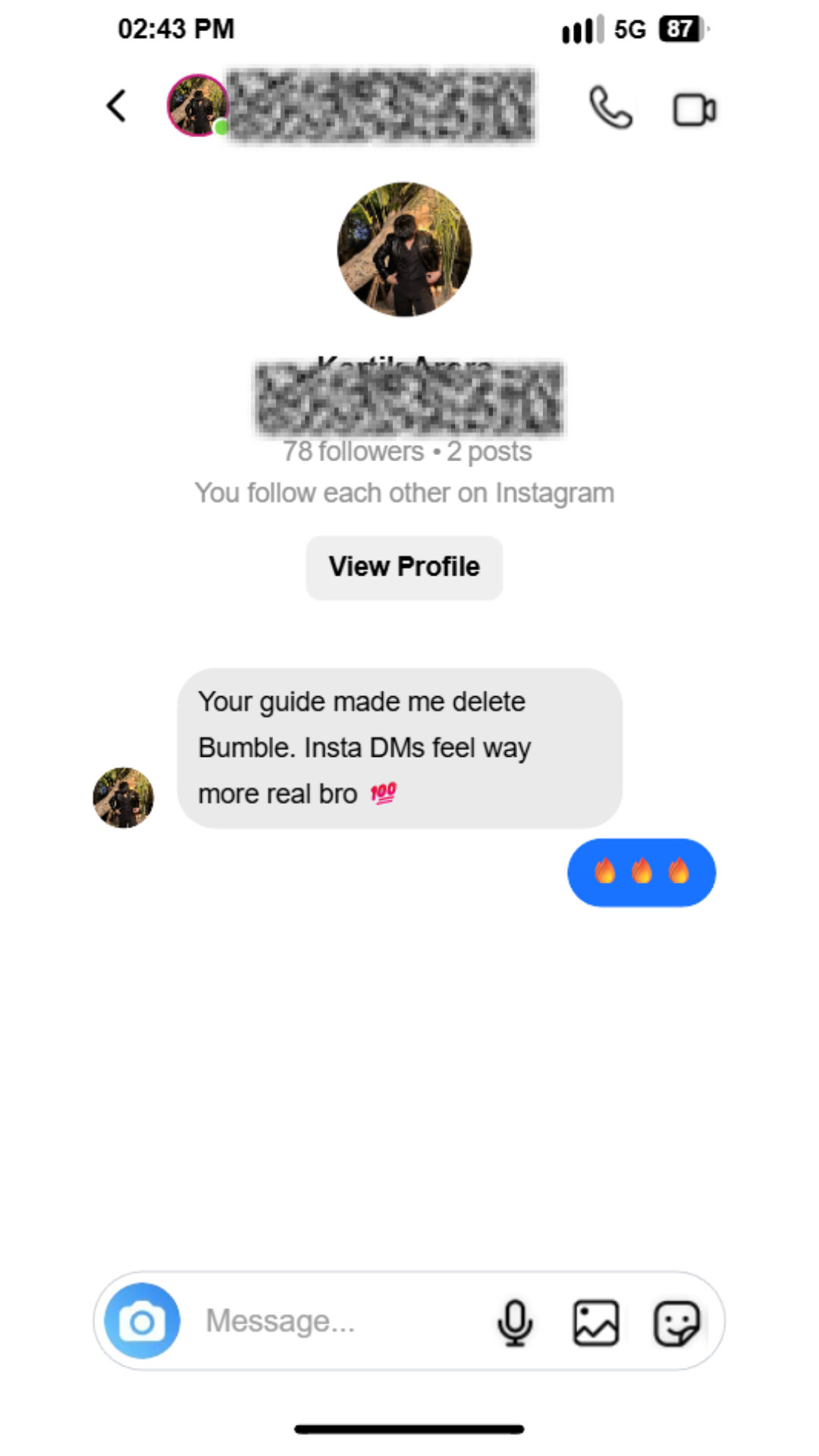819x1456 pixels.
Task: Open the photo gallery picker
Action: coord(596,1323)
